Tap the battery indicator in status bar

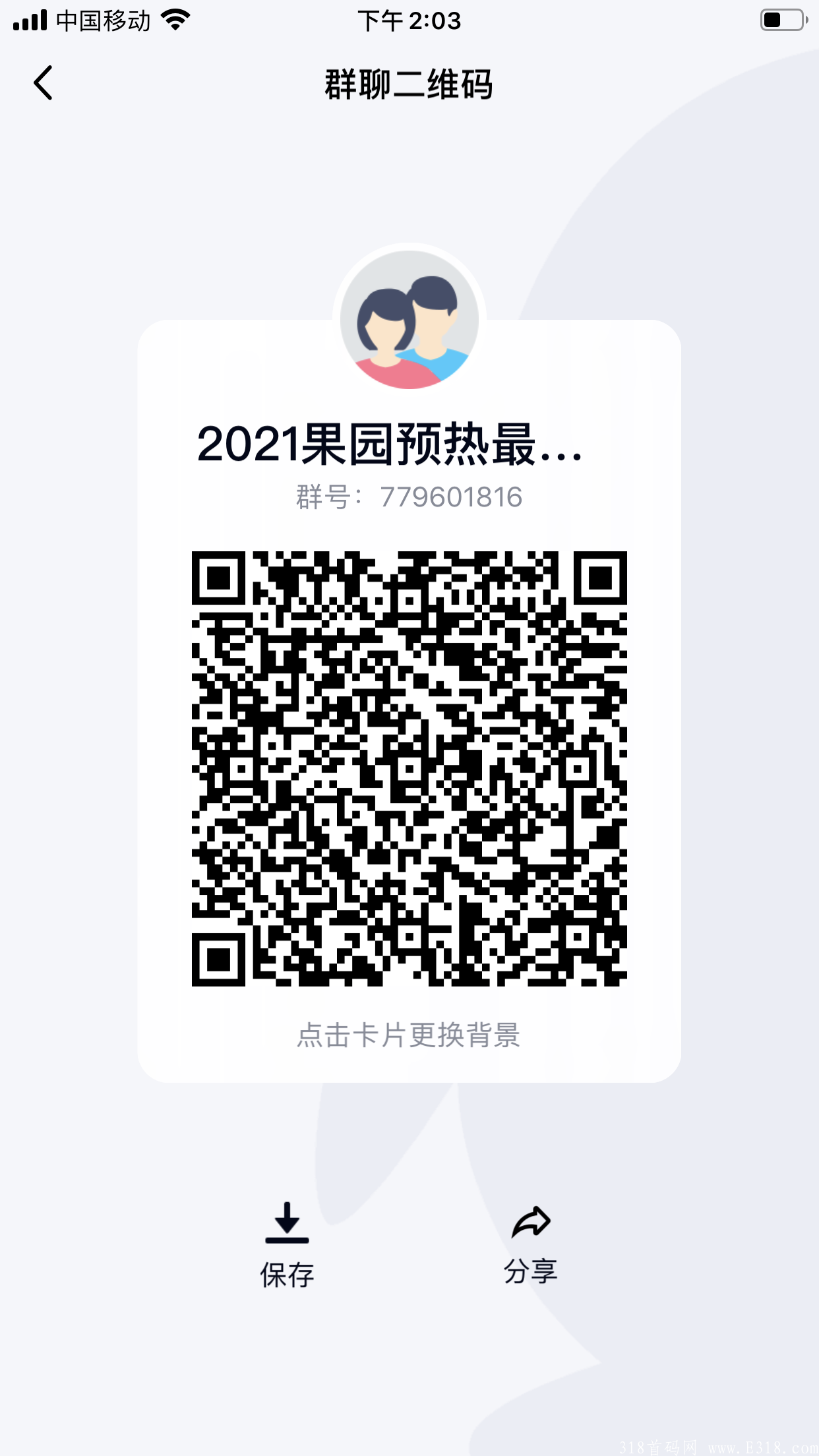click(x=781, y=20)
